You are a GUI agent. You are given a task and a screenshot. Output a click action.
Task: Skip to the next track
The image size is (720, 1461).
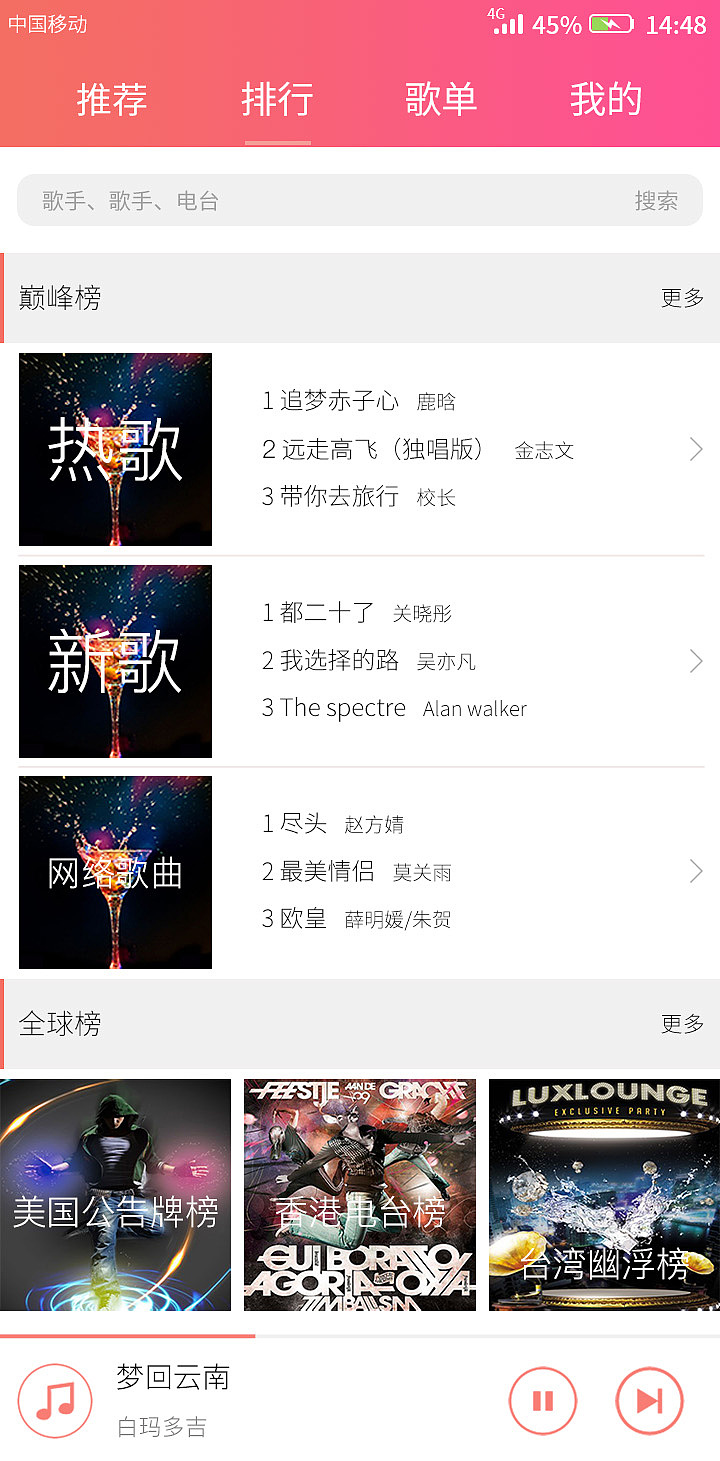[649, 1401]
